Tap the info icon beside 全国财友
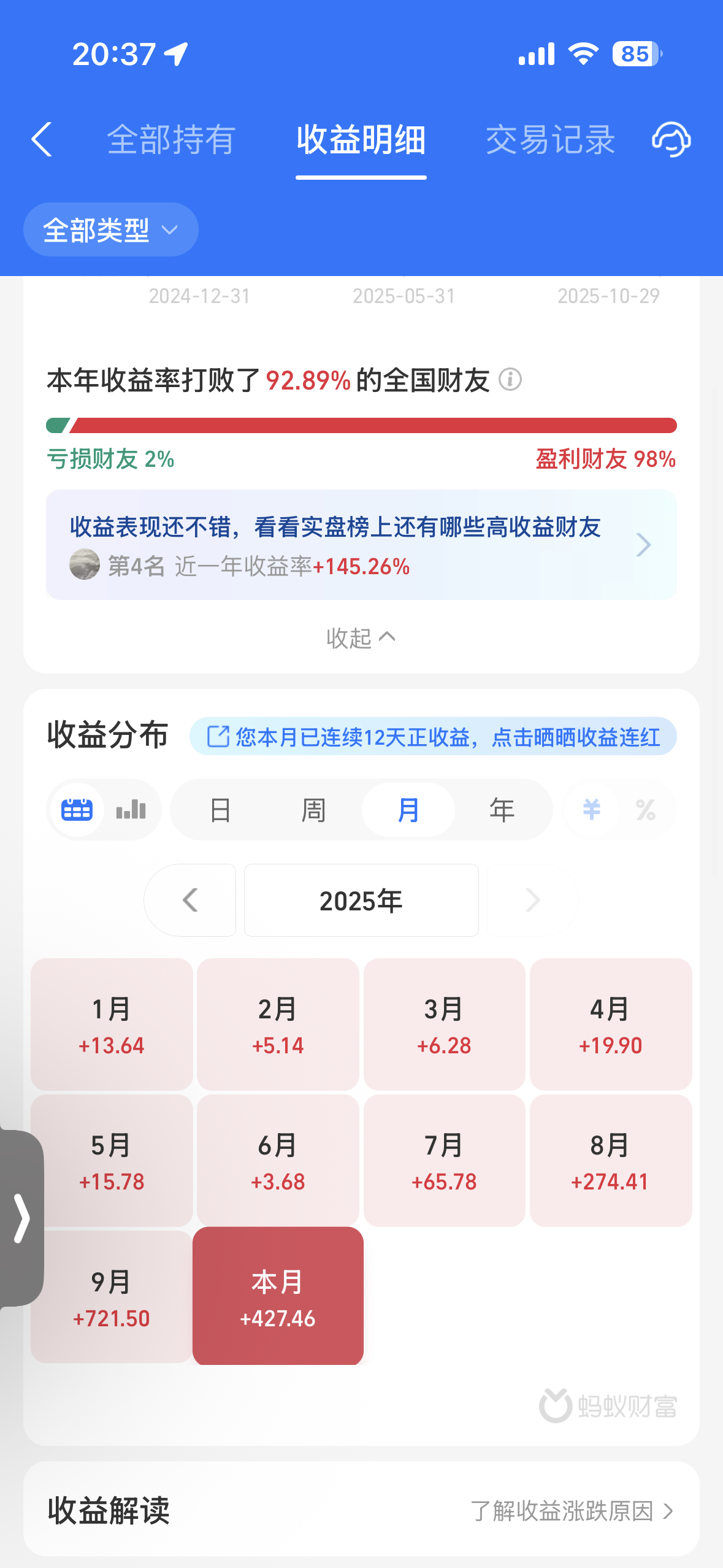Viewport: 723px width, 1568px height. click(x=510, y=380)
